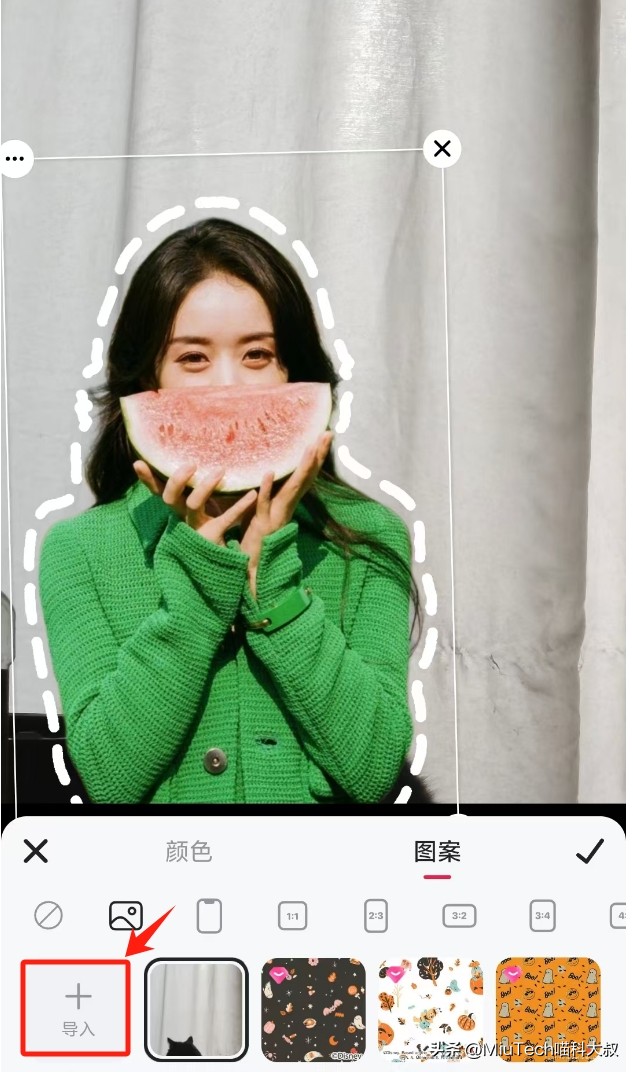The width and height of the screenshot is (633, 1072).
Task: Set canvas ratio to 3:4
Action: click(542, 915)
